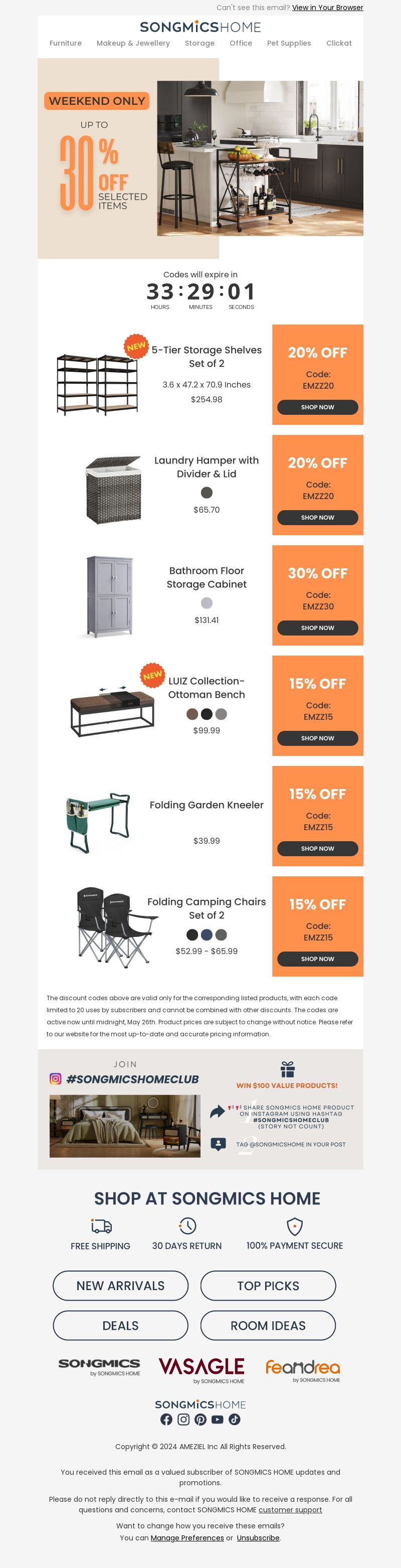401x1568 pixels.
Task: Shop now for Folding Garden Kneeler
Action: point(318,848)
